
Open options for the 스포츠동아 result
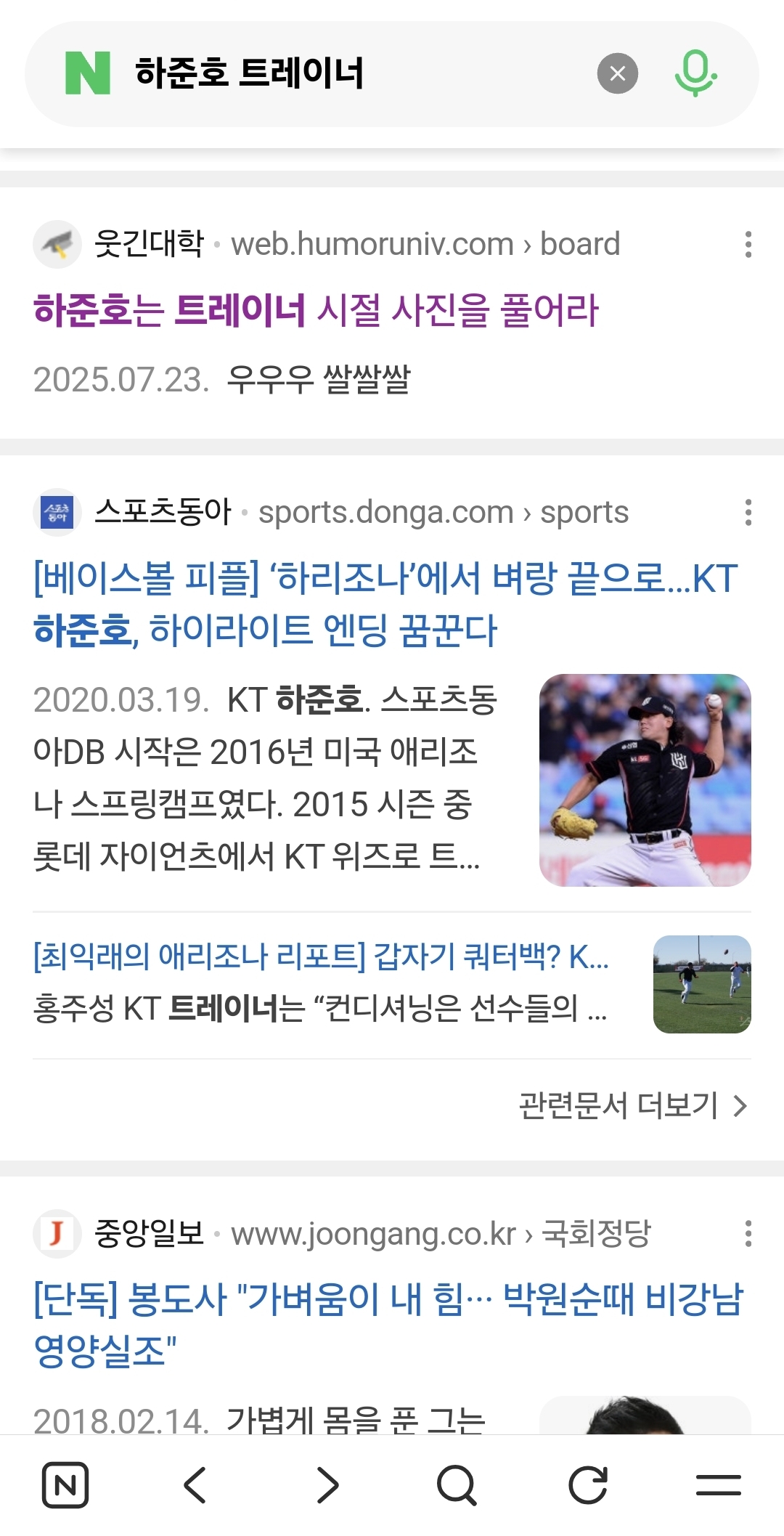748,513
